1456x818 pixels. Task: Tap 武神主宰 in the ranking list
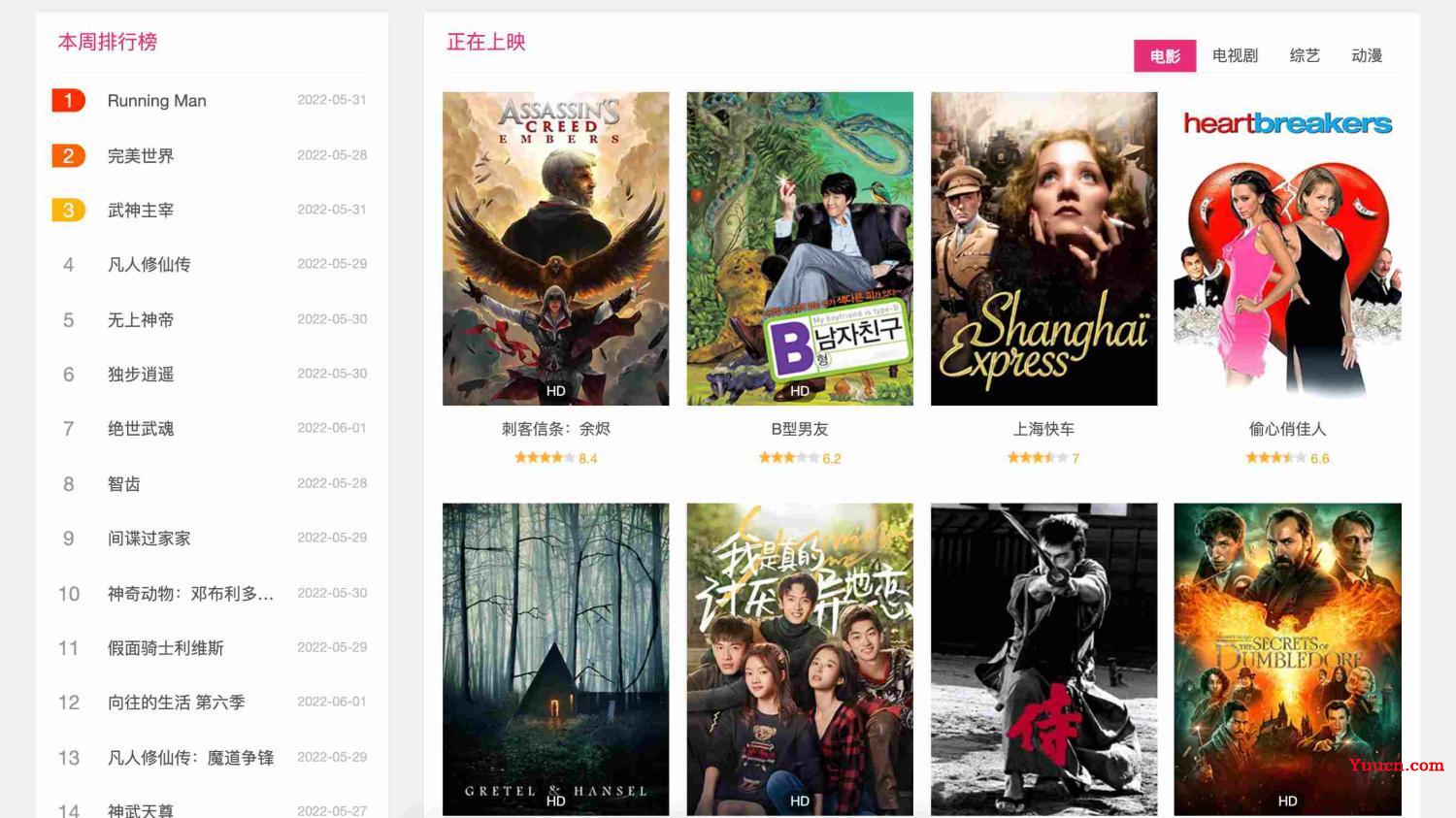coord(141,210)
